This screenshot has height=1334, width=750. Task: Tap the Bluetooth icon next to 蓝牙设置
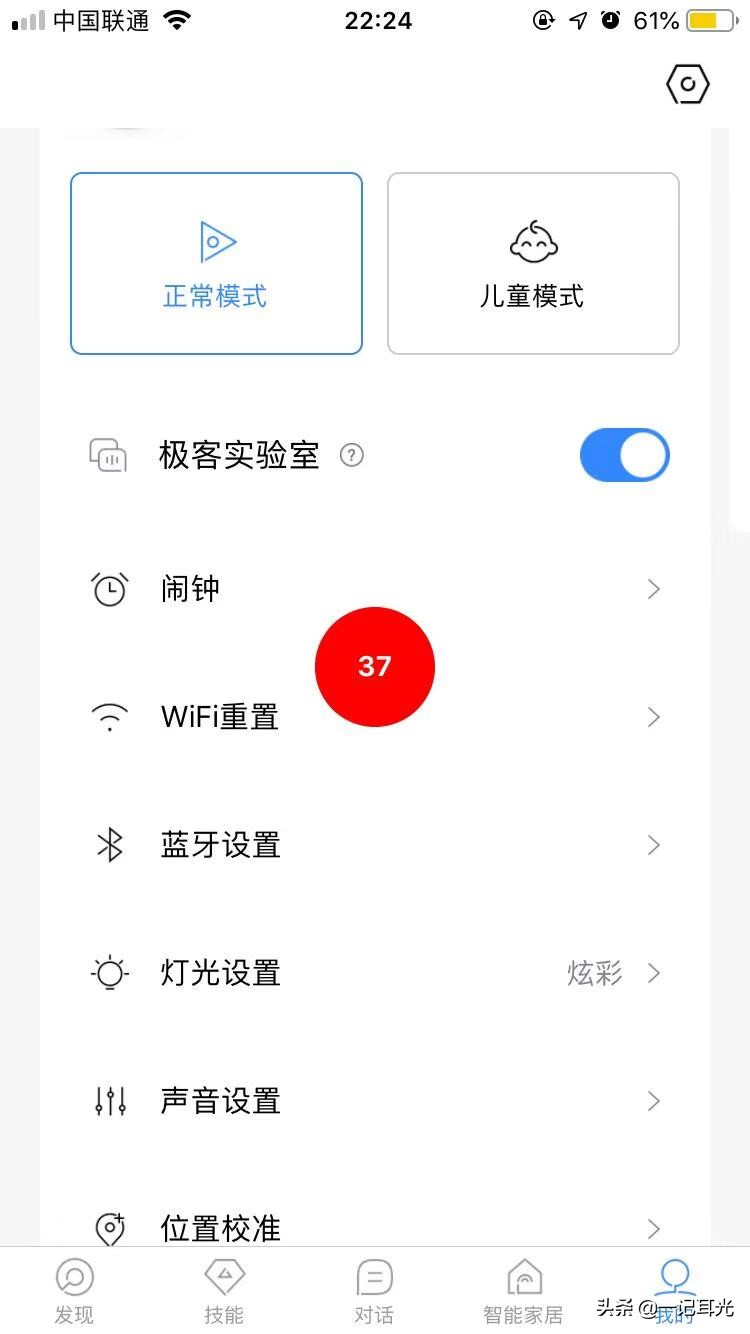pyautogui.click(x=109, y=845)
